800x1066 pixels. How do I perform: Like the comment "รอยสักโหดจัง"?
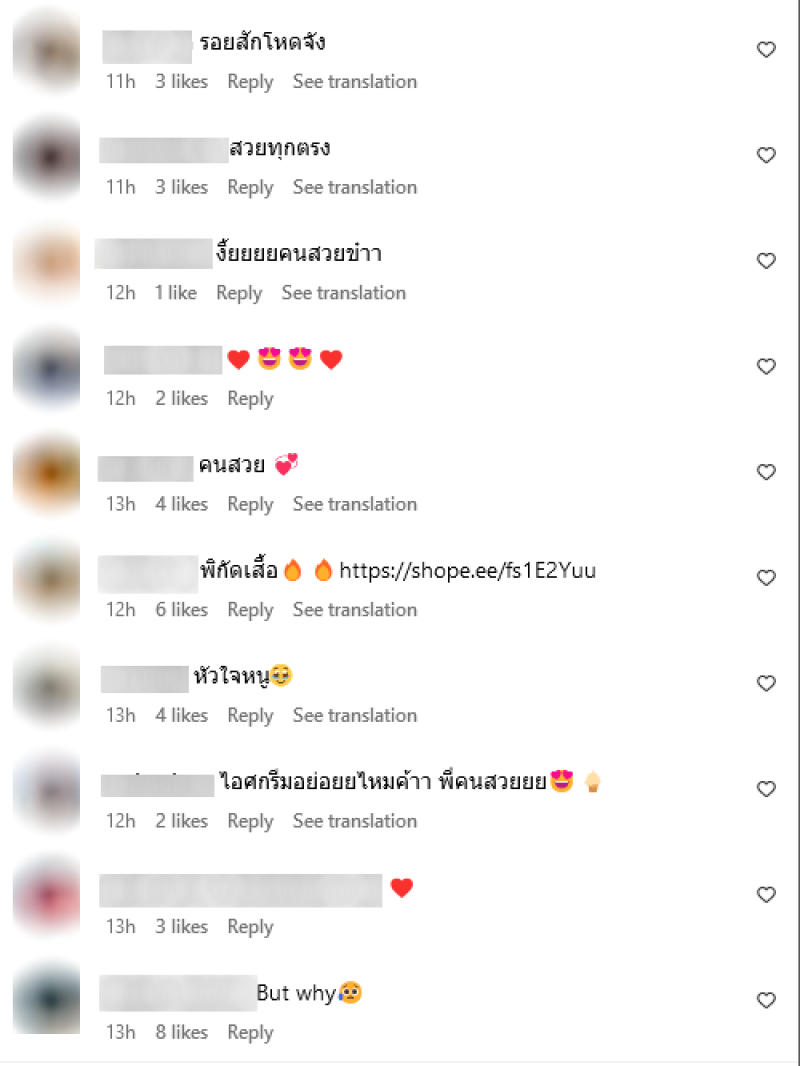click(766, 50)
